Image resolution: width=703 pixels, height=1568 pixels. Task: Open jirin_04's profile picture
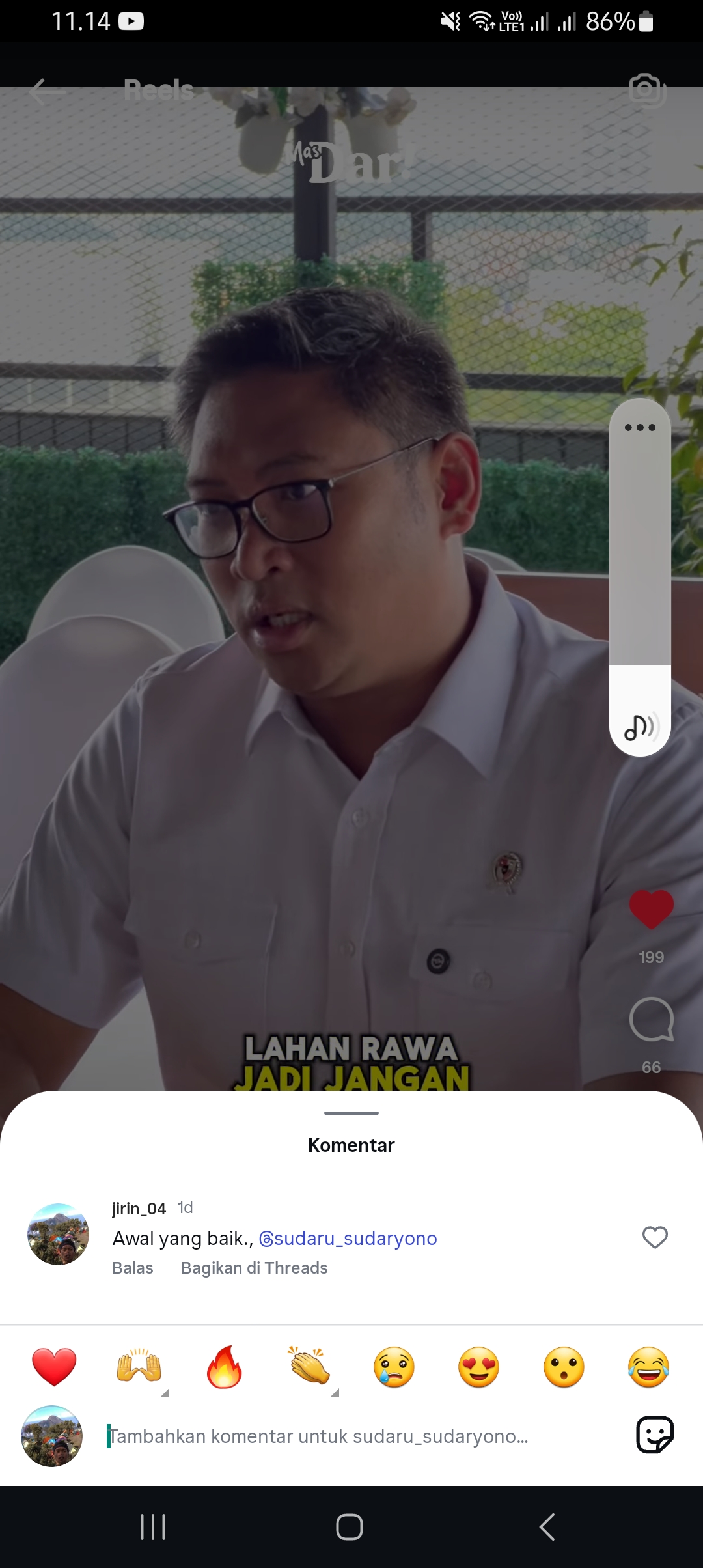pyautogui.click(x=58, y=1234)
